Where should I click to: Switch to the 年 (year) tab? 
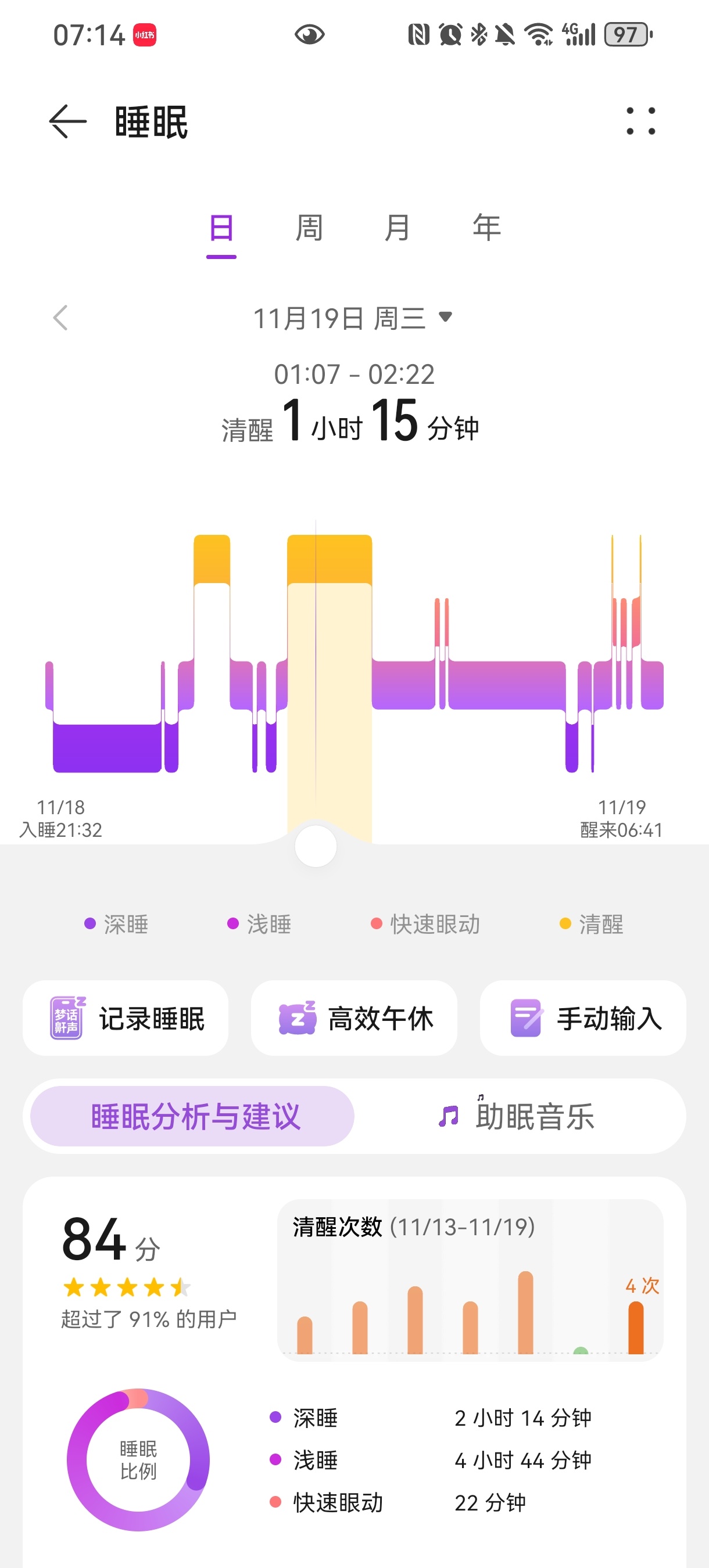pos(486,228)
